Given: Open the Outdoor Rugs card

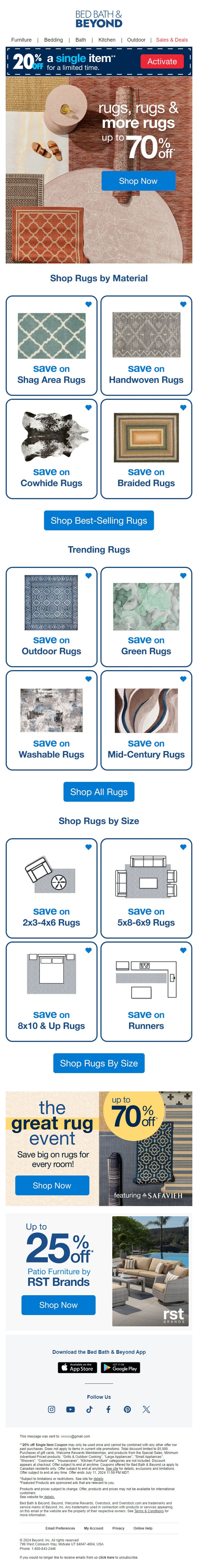Looking at the screenshot, I should 51,616.
